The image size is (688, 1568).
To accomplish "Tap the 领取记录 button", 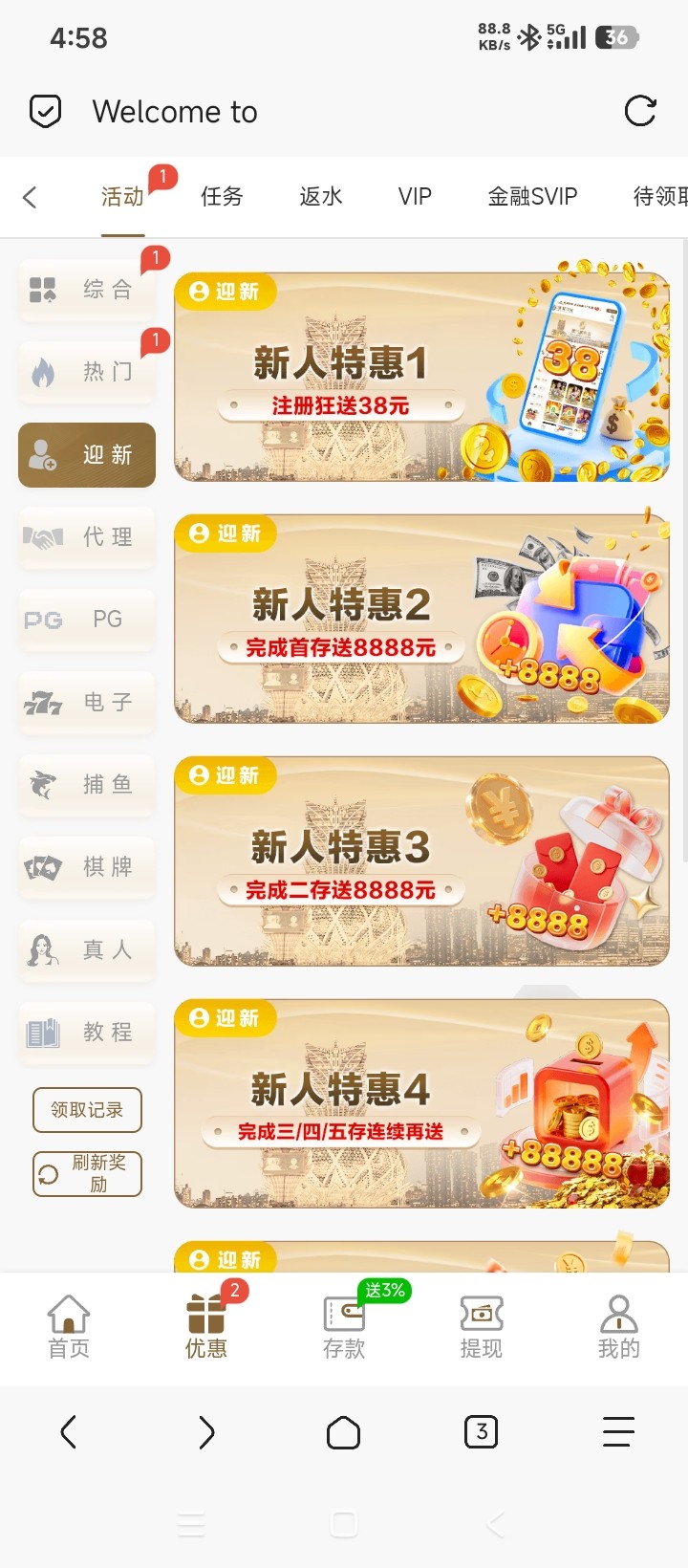I will tap(87, 1110).
